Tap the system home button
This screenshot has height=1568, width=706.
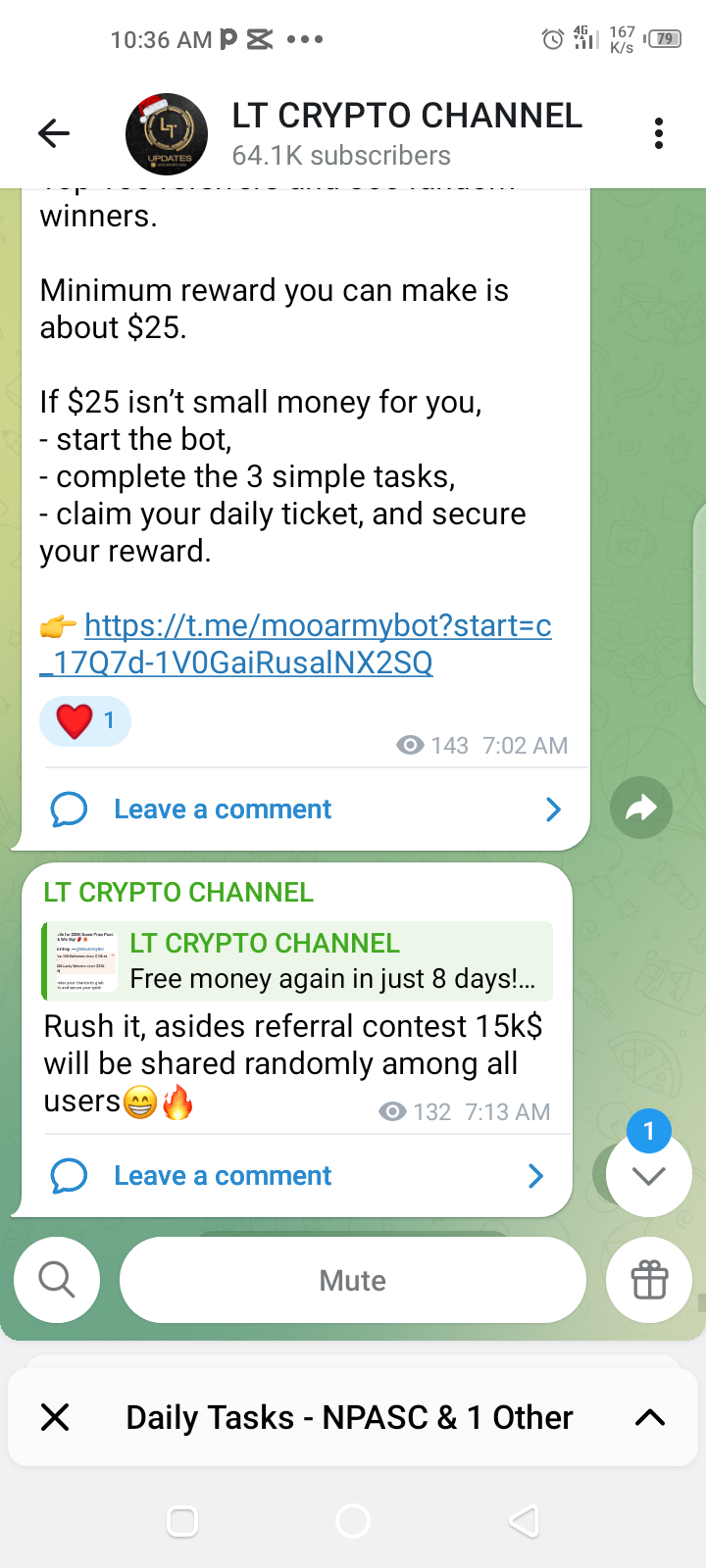click(x=353, y=1521)
